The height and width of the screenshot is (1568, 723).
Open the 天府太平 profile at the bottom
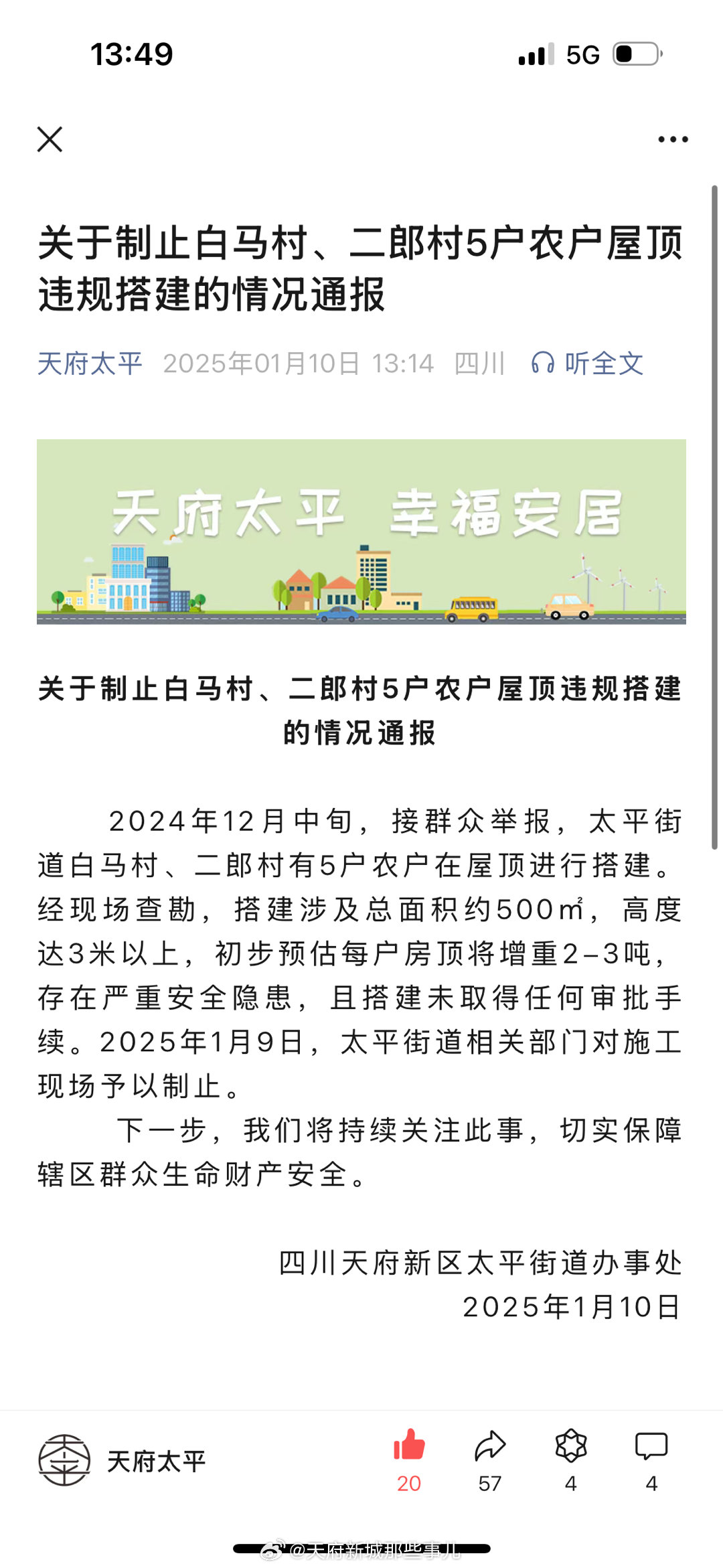122,1461
